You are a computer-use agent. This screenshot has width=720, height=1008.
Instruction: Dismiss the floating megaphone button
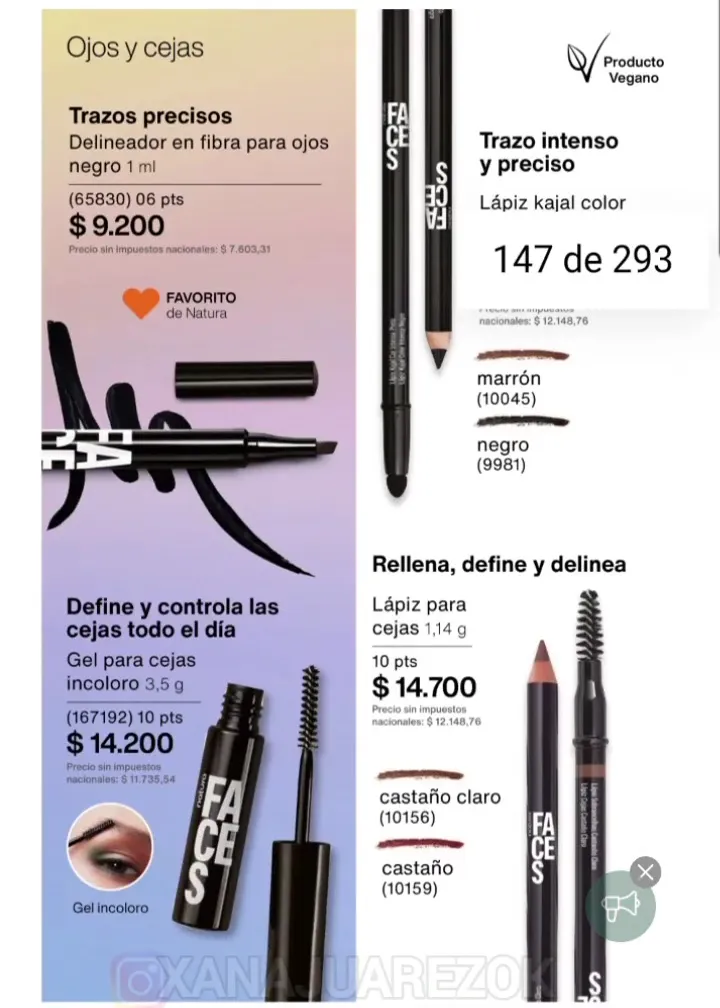pyautogui.click(x=646, y=872)
